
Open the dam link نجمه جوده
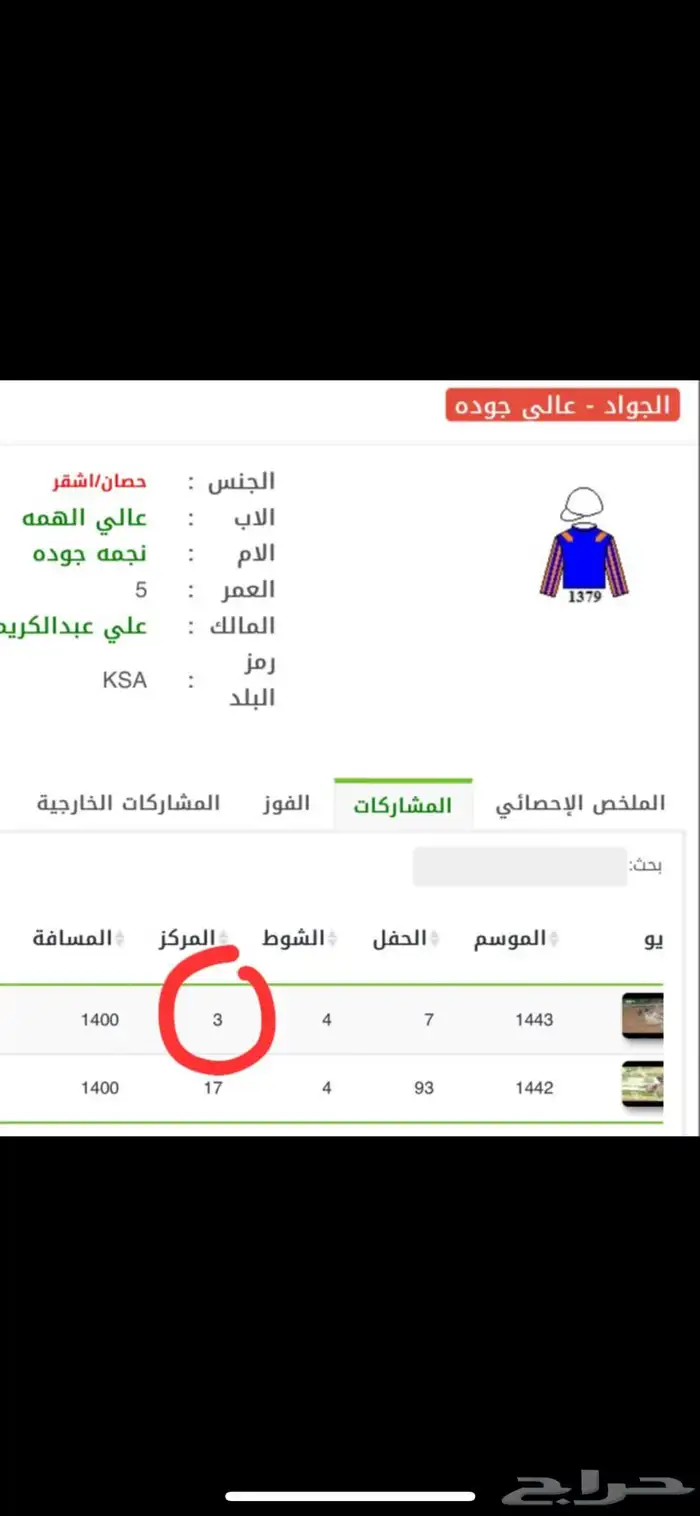[90, 554]
